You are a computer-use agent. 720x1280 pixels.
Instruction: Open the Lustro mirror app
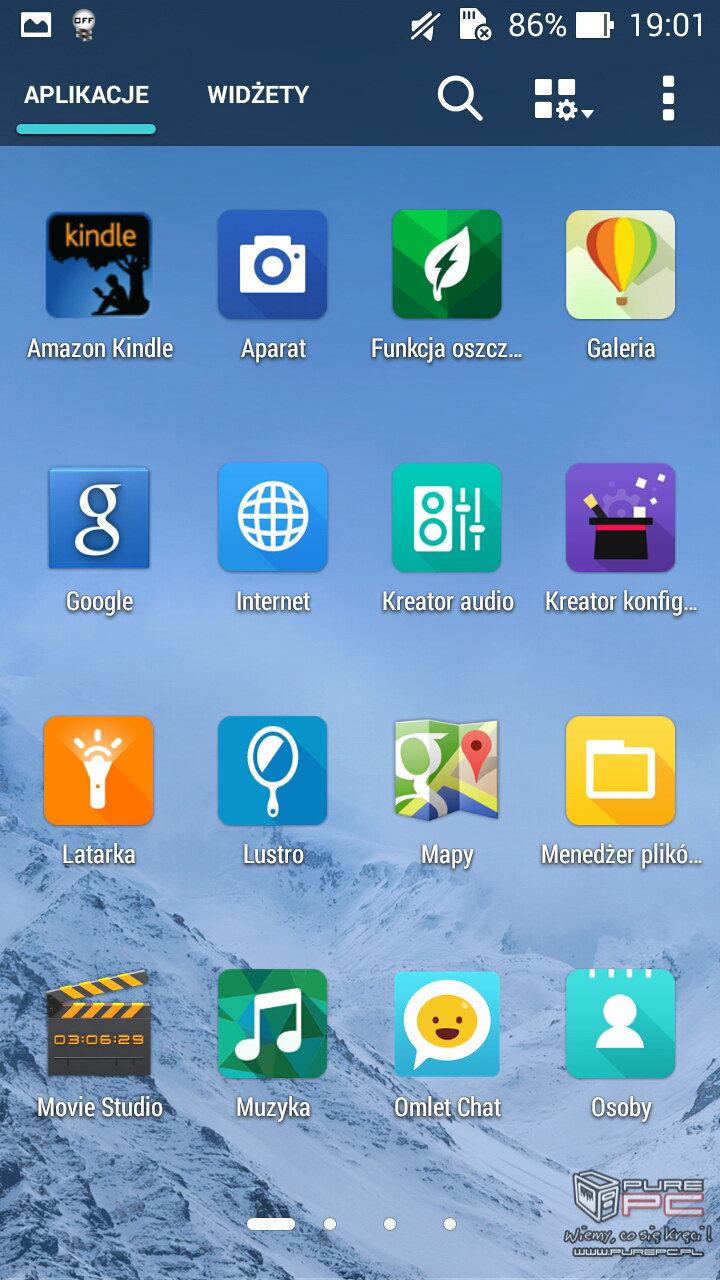273,771
